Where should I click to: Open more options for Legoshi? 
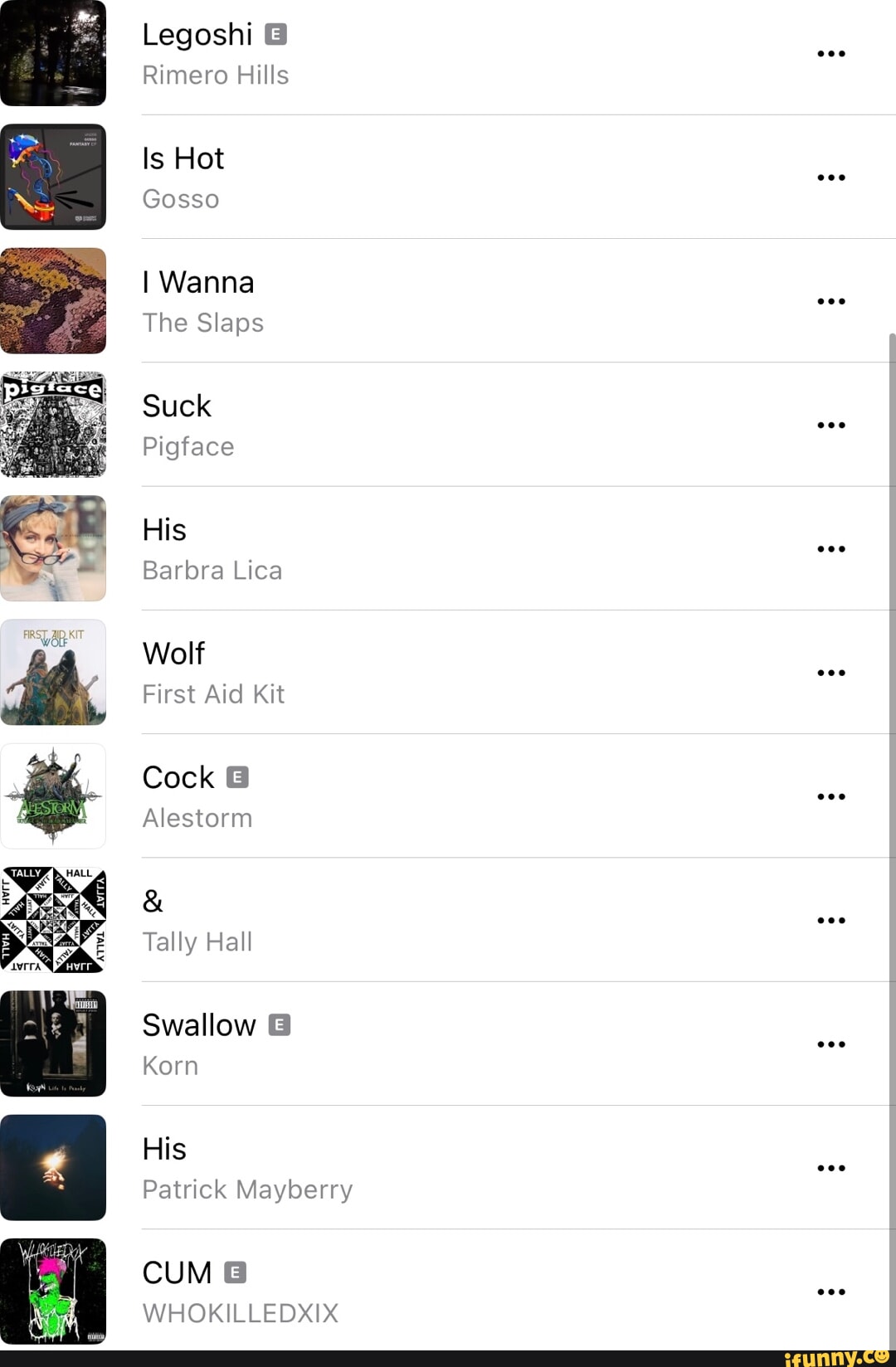coord(830,54)
